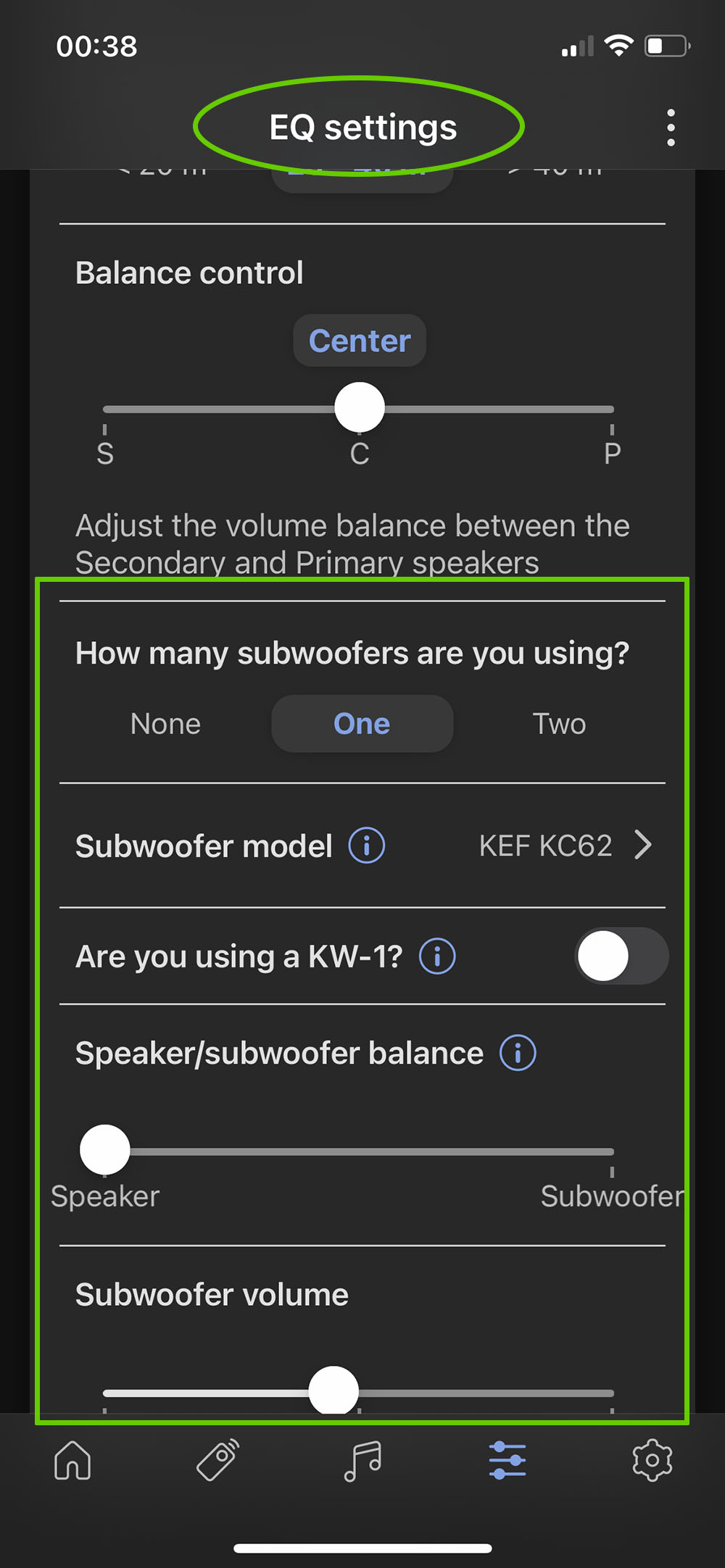725x1568 pixels.
Task: Enable the KW-1 toggle
Action: point(621,956)
